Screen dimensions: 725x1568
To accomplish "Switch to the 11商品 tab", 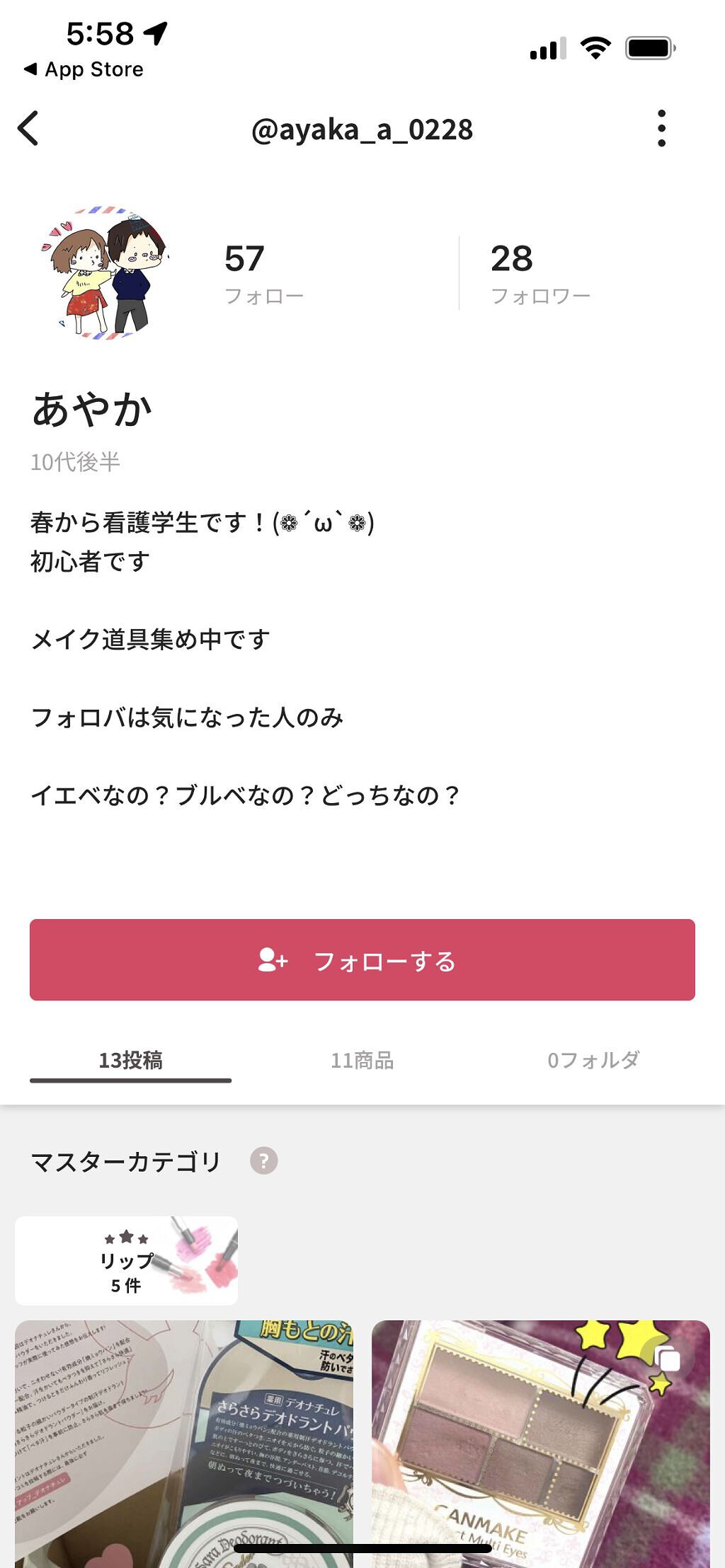I will pos(362,1060).
